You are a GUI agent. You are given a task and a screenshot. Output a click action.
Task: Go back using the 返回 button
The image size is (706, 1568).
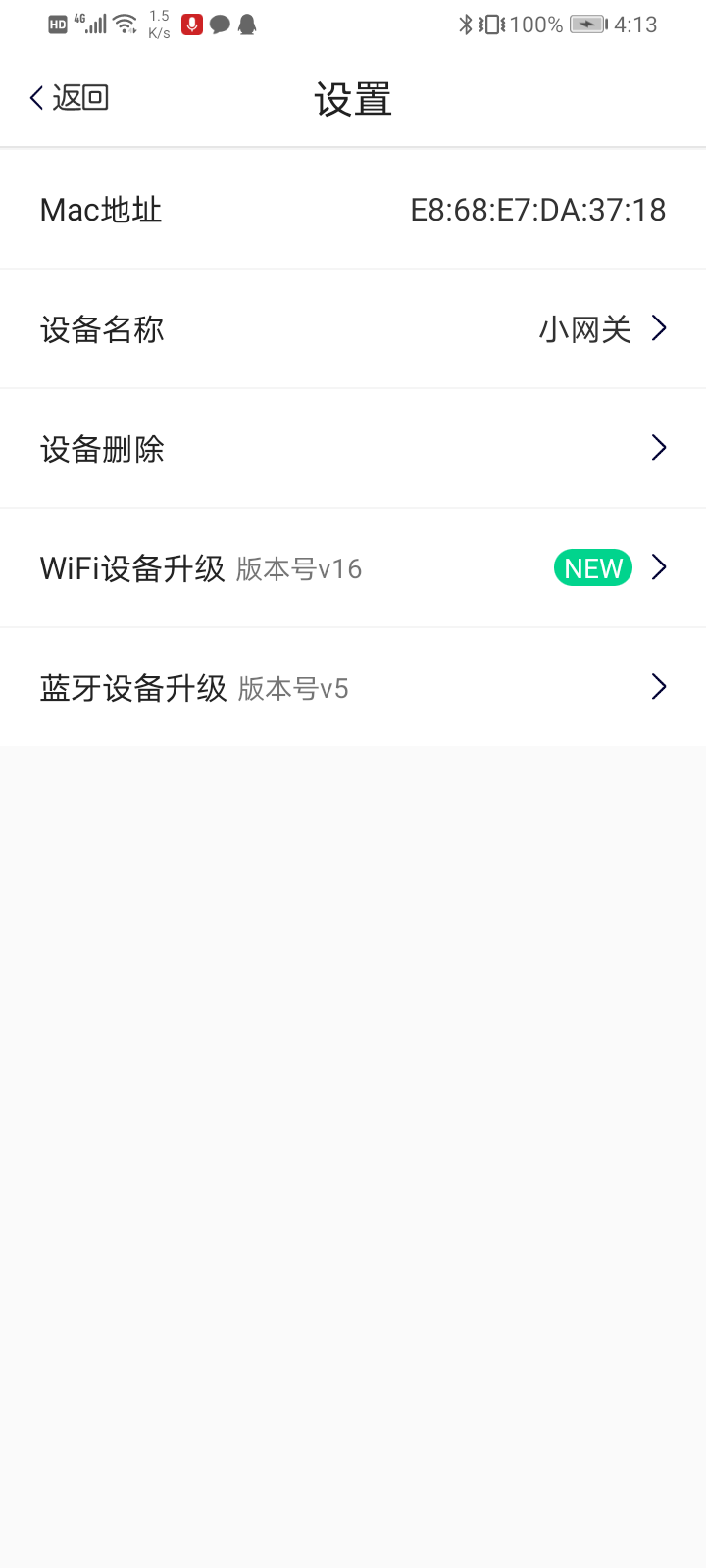point(69,98)
